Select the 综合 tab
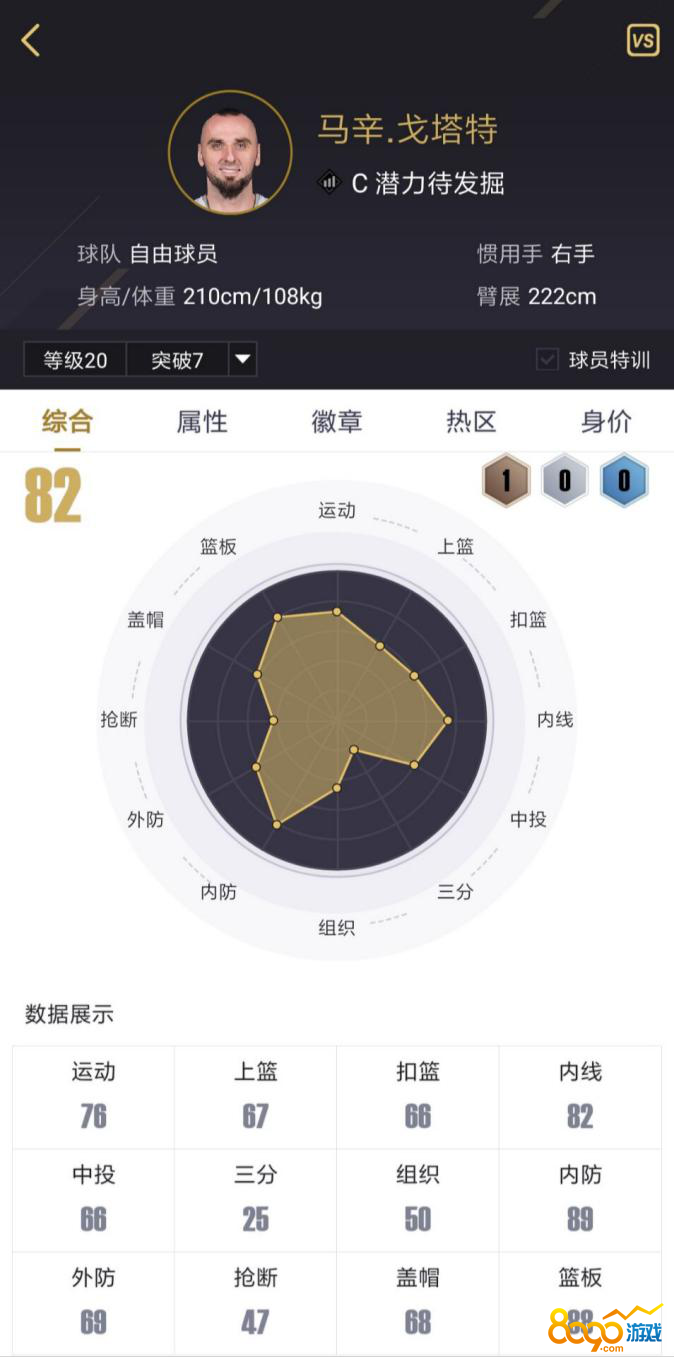Screen dimensions: 674x1357 (x=67, y=422)
